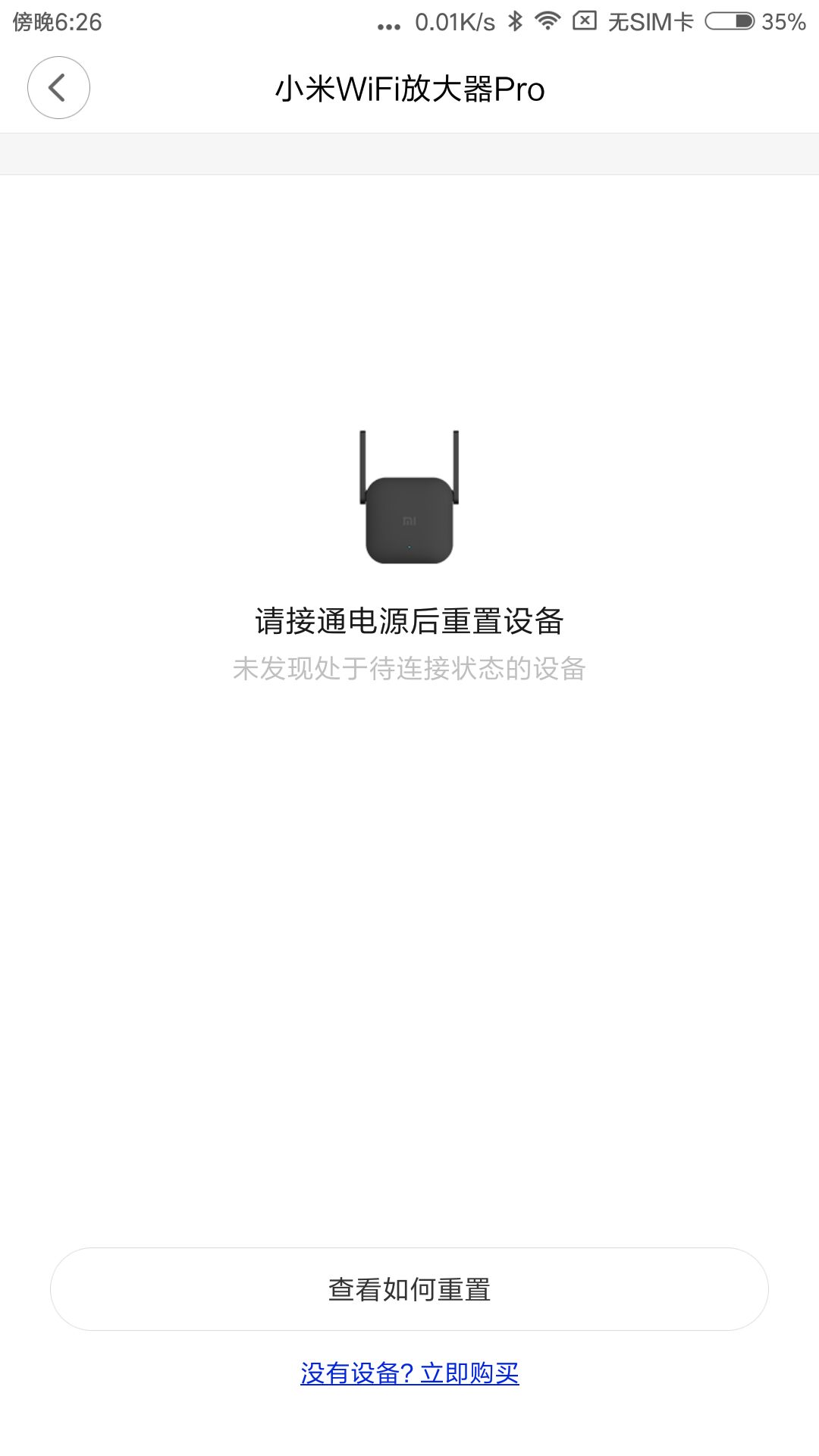Screen dimensions: 819x1456
Task: Open the 没有设备? 立即购买 link
Action: point(409,1373)
